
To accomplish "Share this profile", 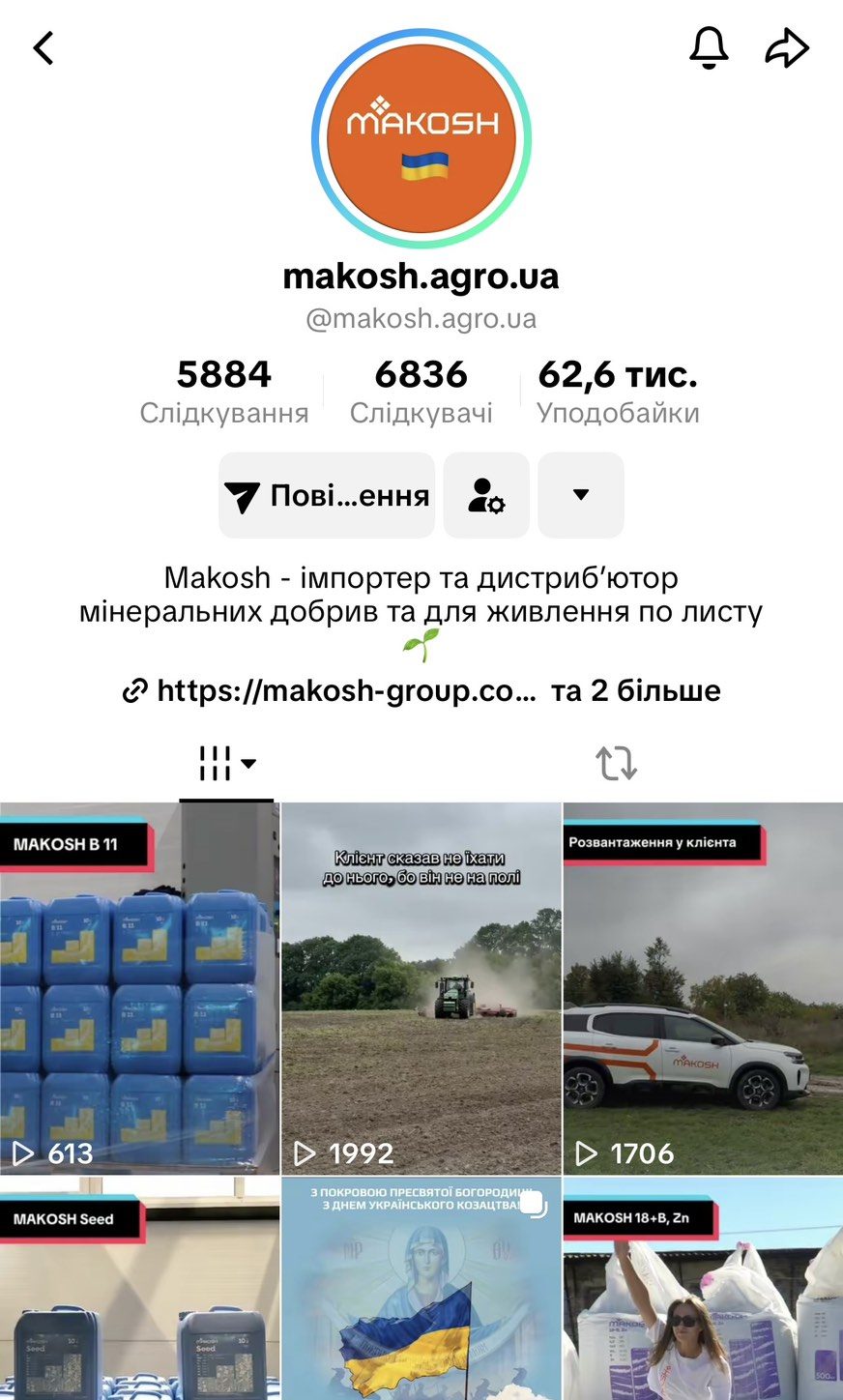I will (787, 47).
